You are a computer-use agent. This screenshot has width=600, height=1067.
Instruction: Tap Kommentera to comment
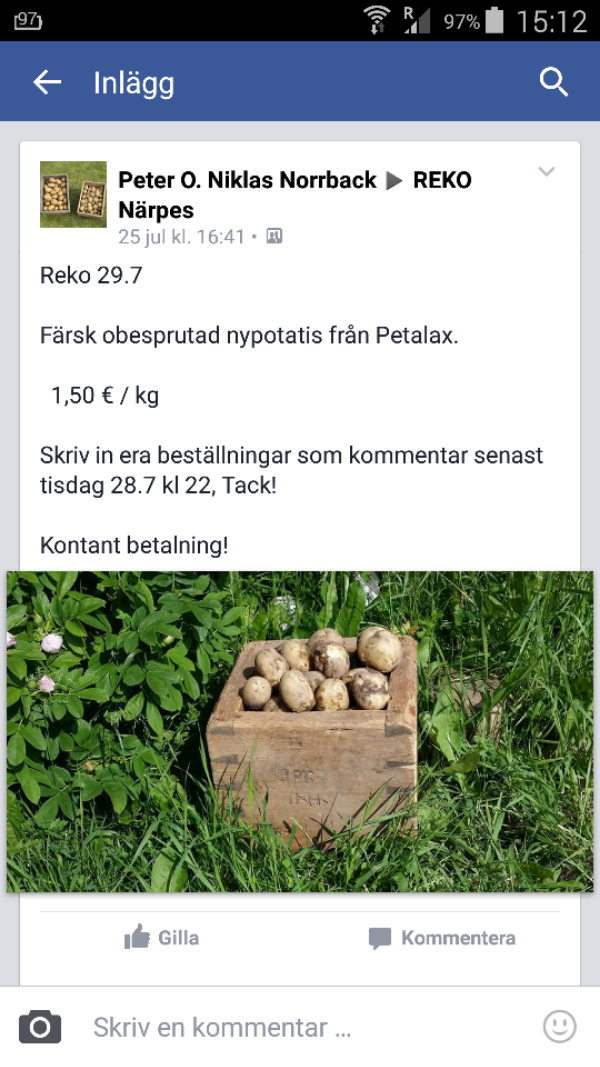(442, 938)
